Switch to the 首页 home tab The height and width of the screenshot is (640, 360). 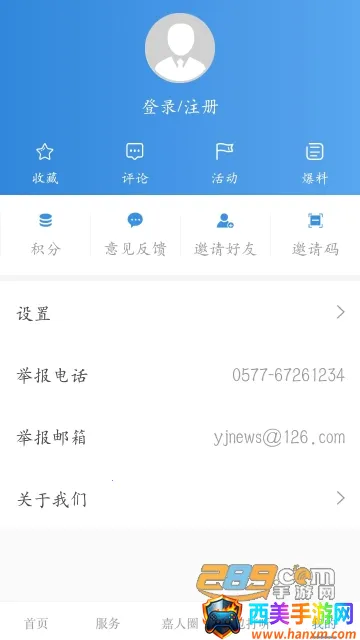[x=36, y=623]
